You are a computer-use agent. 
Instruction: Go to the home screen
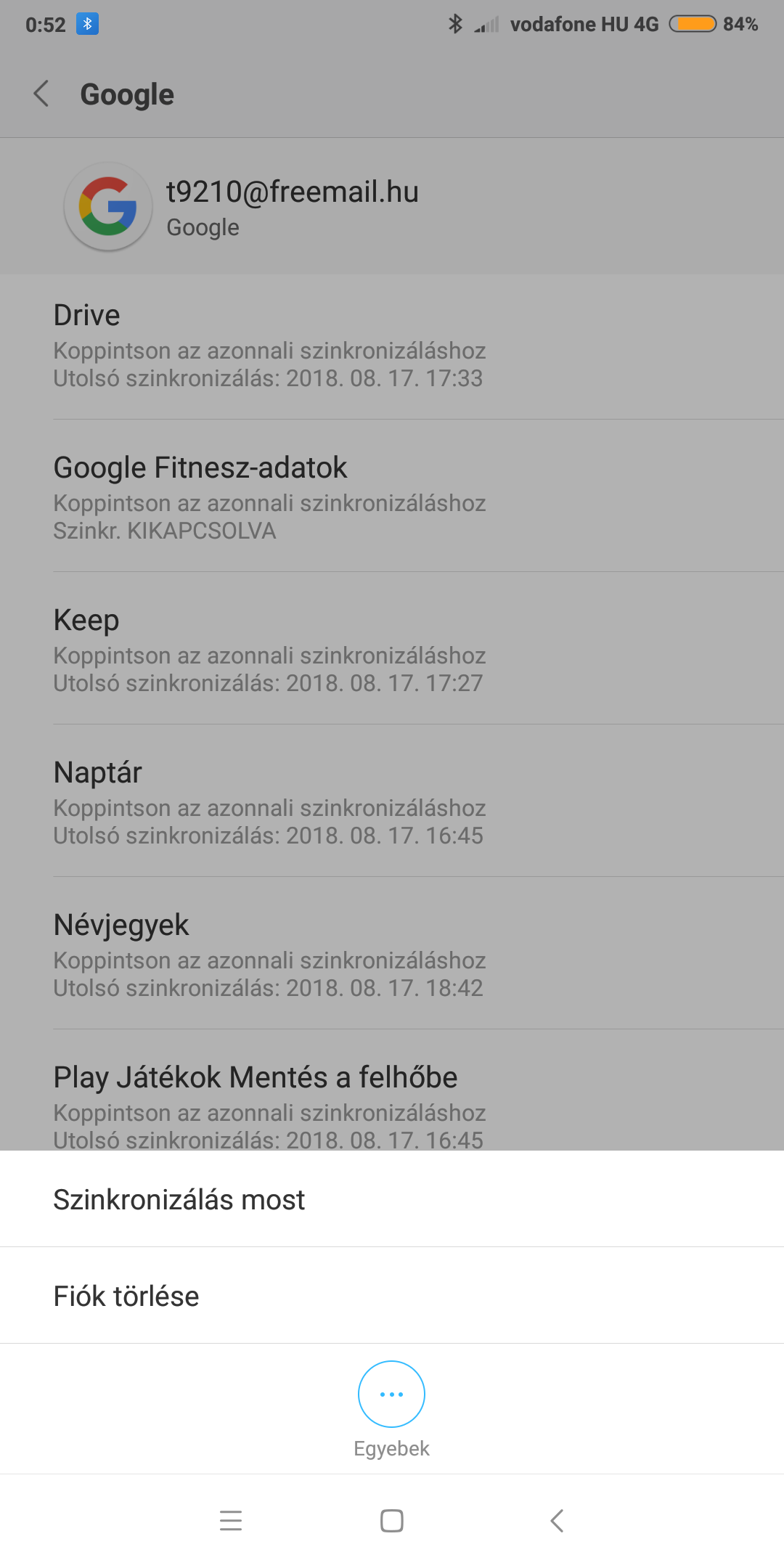(392, 1520)
